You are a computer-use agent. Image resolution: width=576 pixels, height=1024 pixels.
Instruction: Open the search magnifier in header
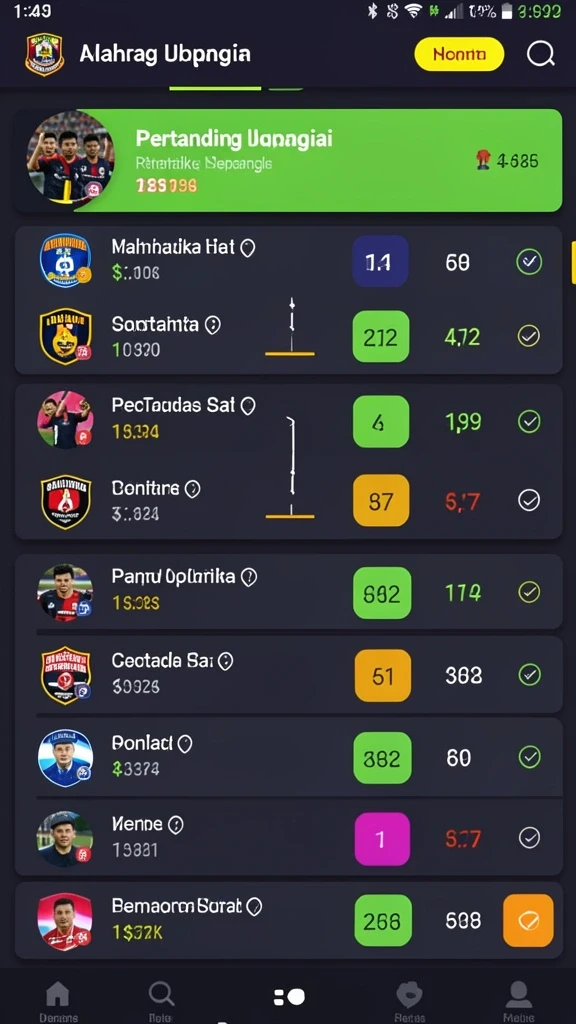[541, 54]
